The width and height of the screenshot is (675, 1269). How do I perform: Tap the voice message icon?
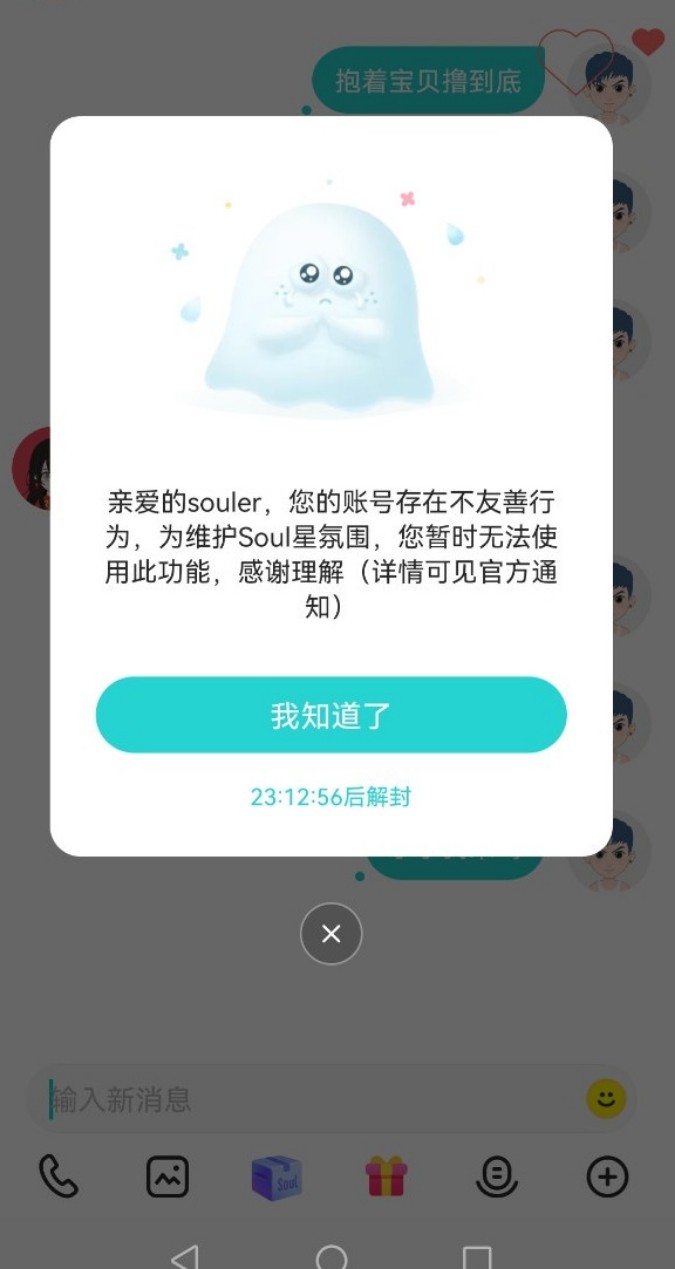click(496, 1176)
